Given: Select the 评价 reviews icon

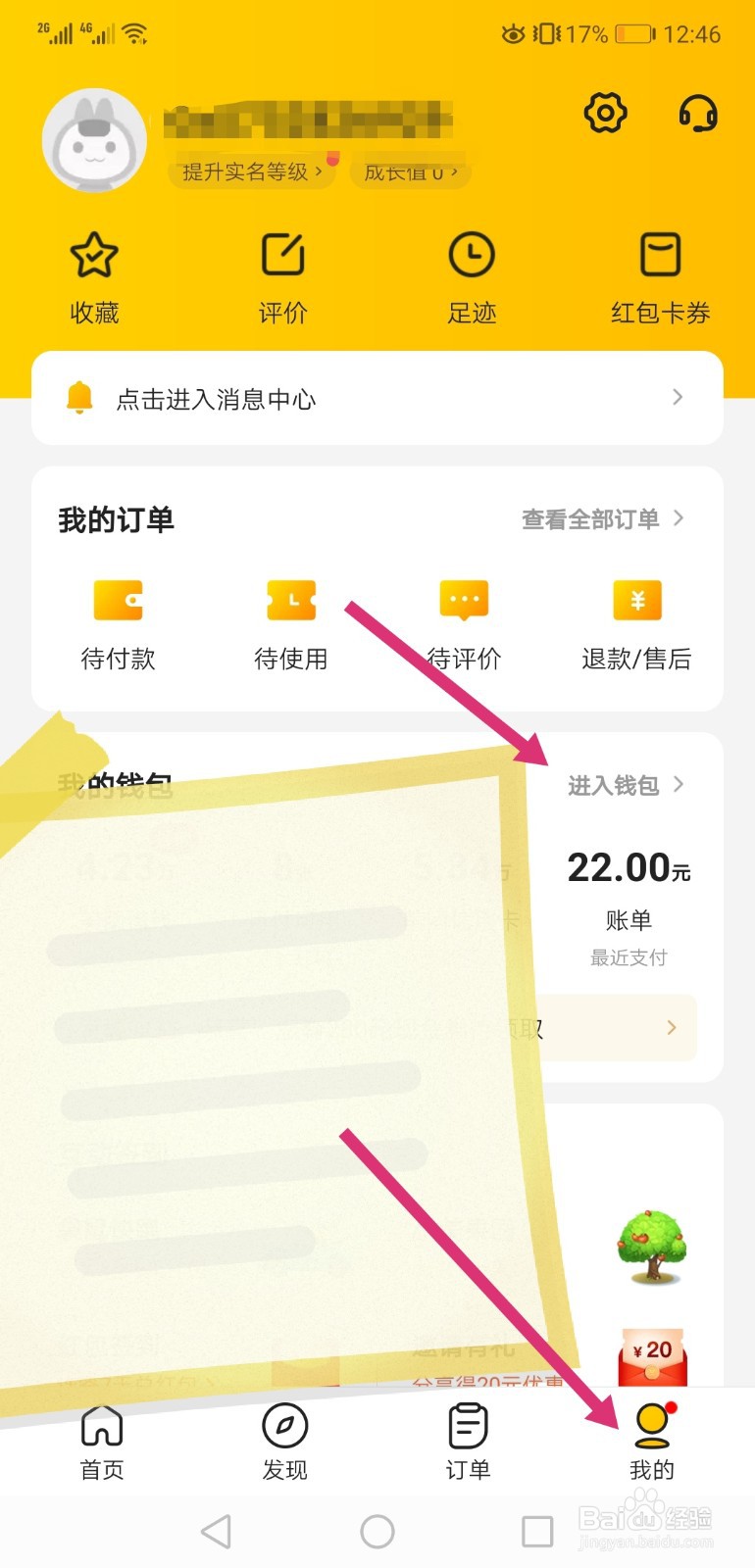Looking at the screenshot, I should (282, 257).
